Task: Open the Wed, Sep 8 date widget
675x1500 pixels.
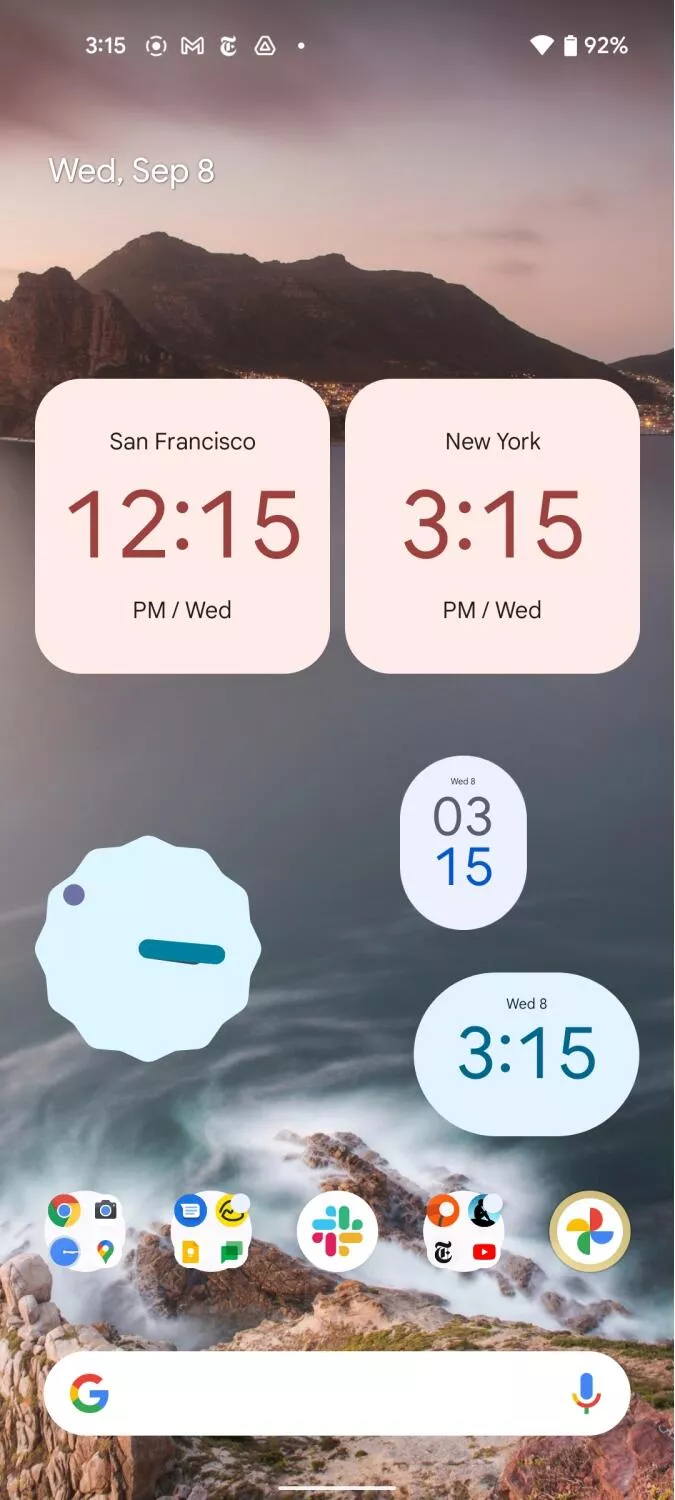Action: pyautogui.click(x=132, y=171)
